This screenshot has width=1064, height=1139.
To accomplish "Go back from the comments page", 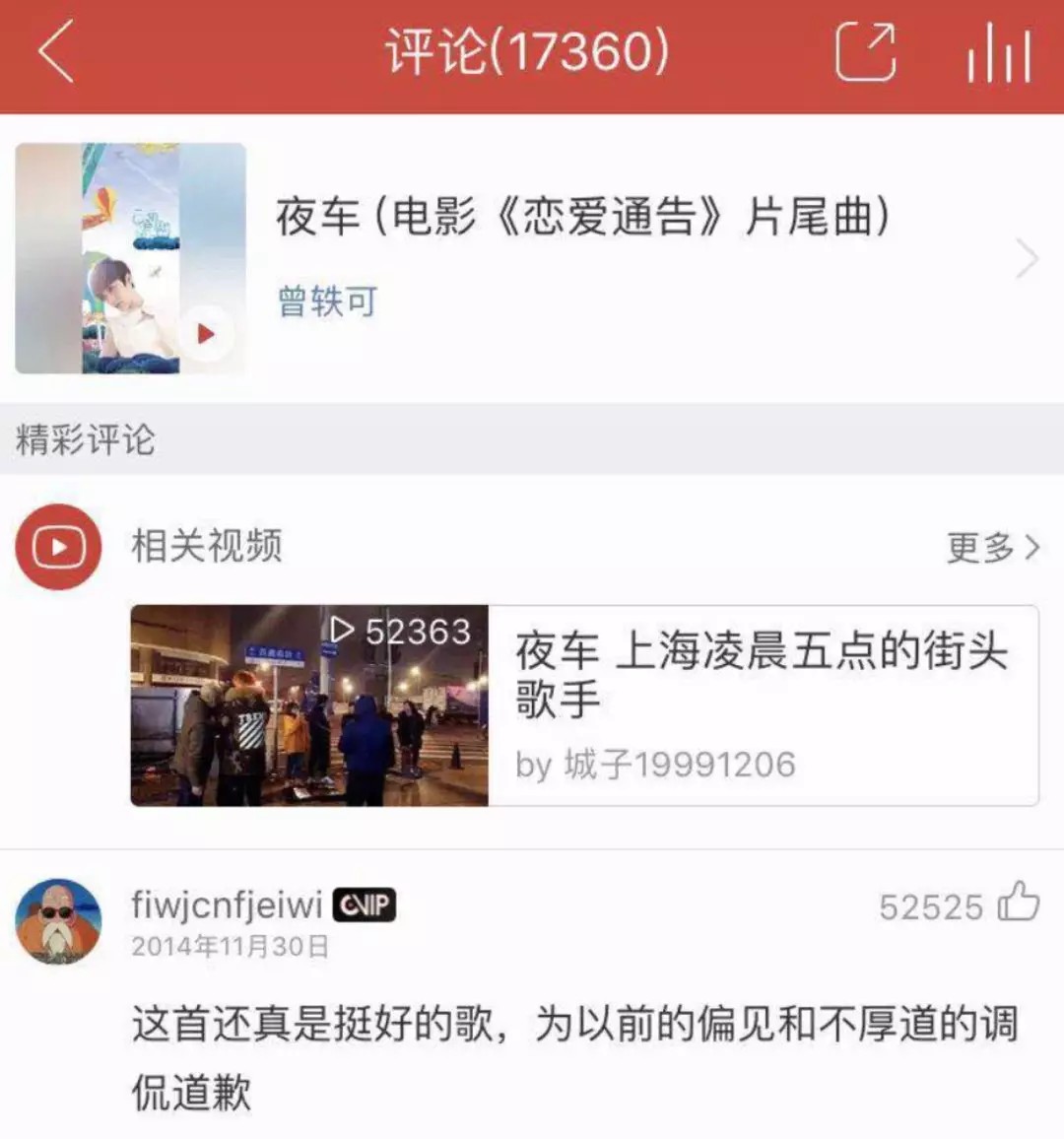I will tap(56, 51).
